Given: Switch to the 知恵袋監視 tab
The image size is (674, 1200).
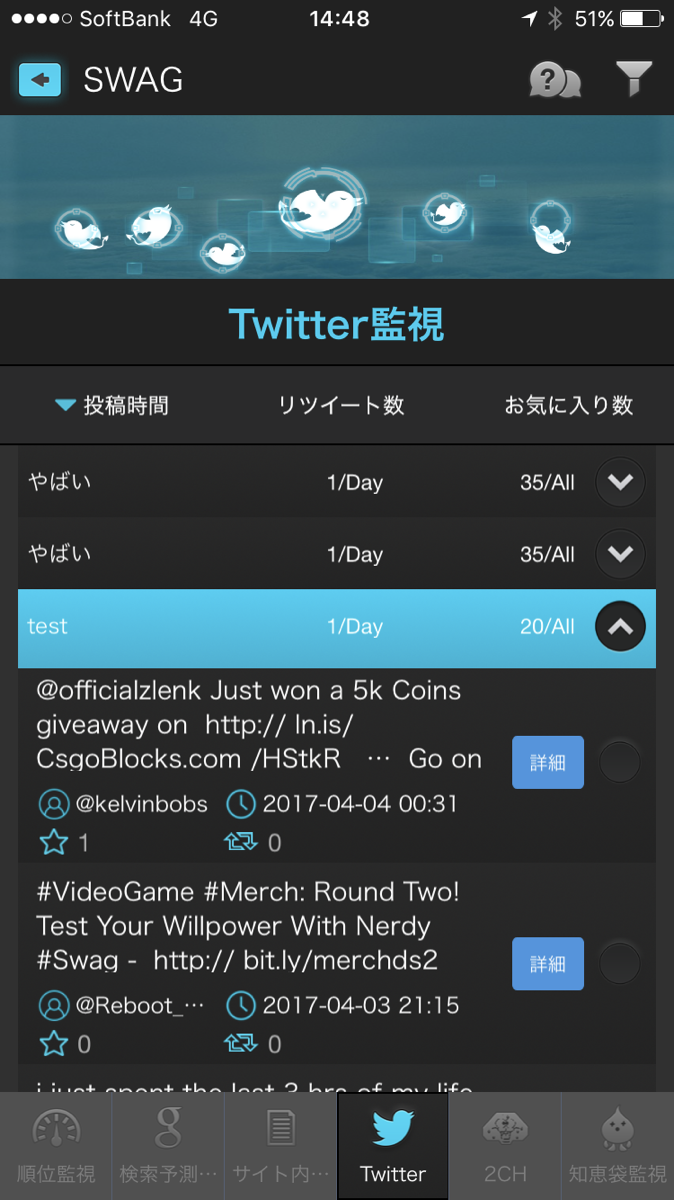Looking at the screenshot, I should (618, 1146).
